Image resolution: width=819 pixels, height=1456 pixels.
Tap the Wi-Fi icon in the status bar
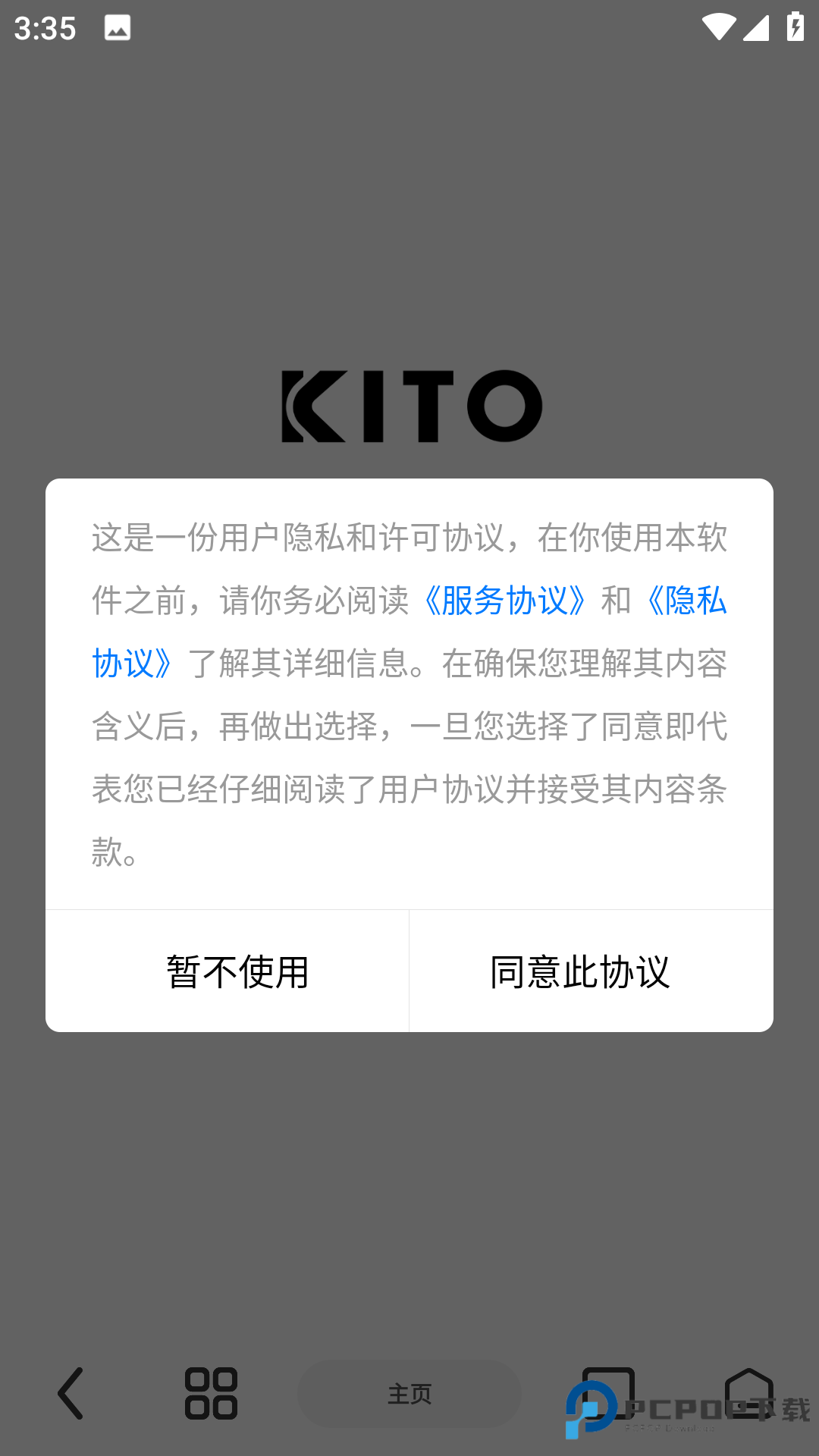coord(718,25)
